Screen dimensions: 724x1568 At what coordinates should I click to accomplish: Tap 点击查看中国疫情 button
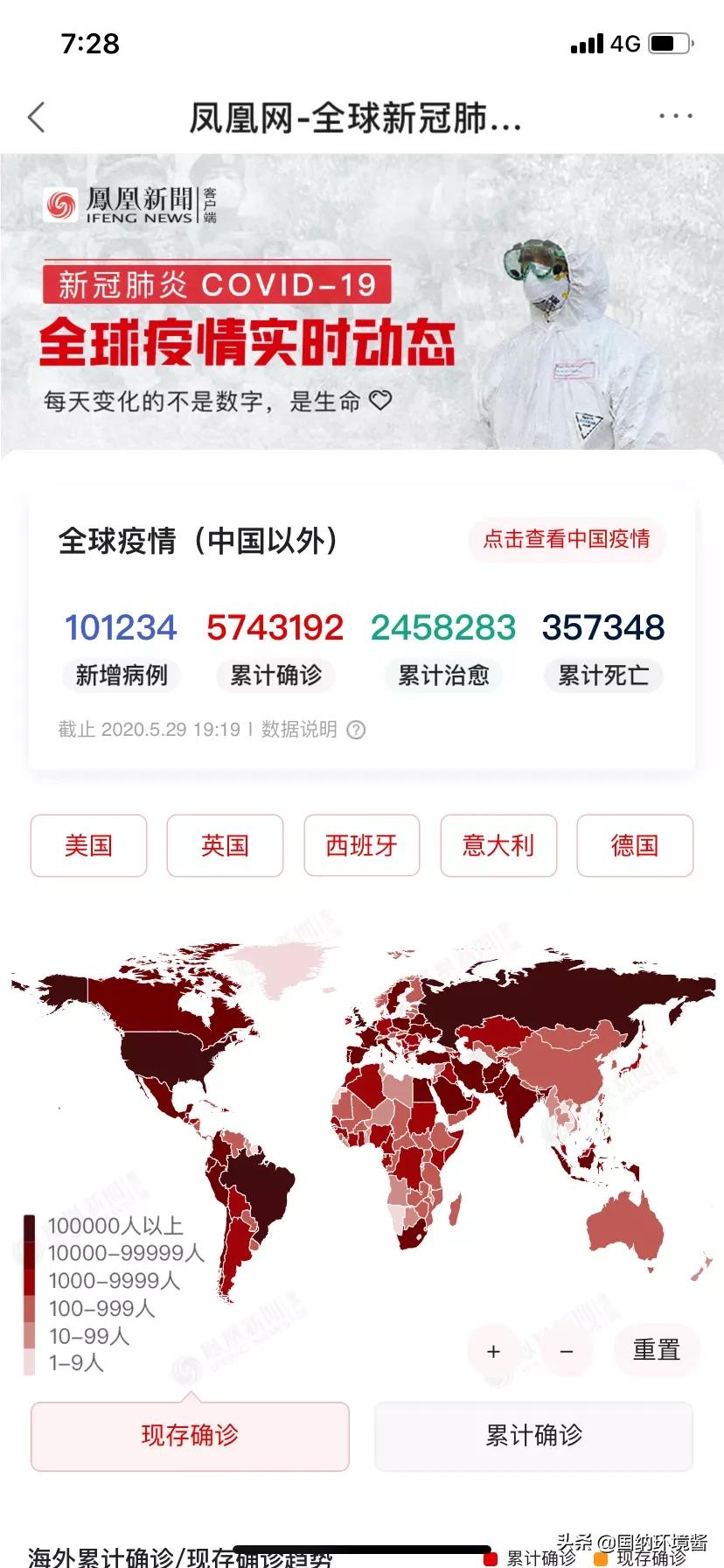click(x=567, y=539)
